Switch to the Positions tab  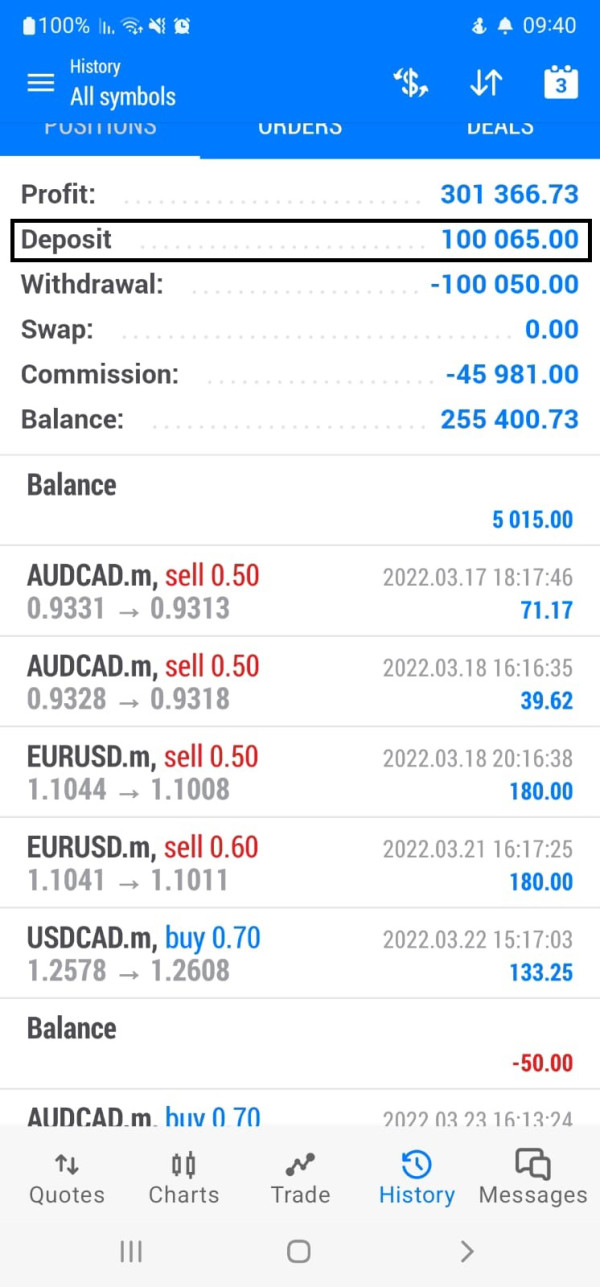click(100, 129)
